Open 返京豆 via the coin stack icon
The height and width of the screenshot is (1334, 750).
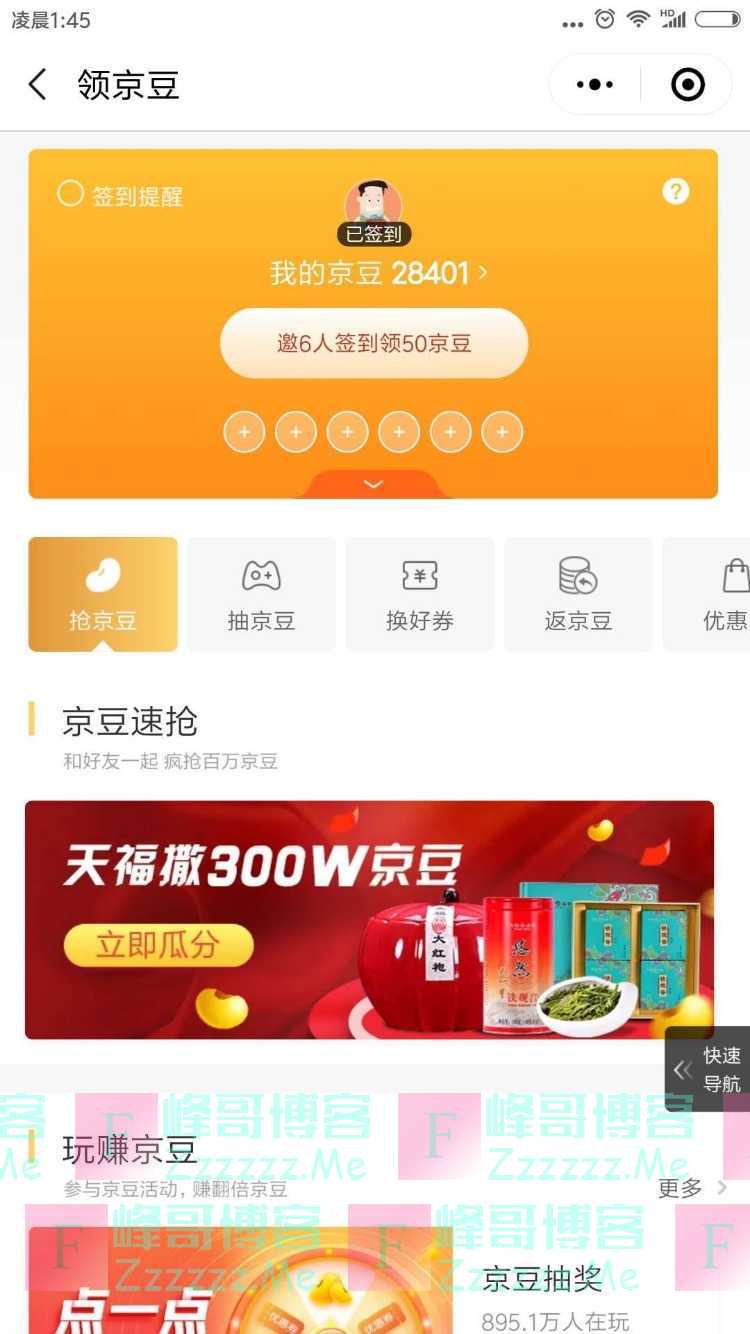(x=579, y=594)
